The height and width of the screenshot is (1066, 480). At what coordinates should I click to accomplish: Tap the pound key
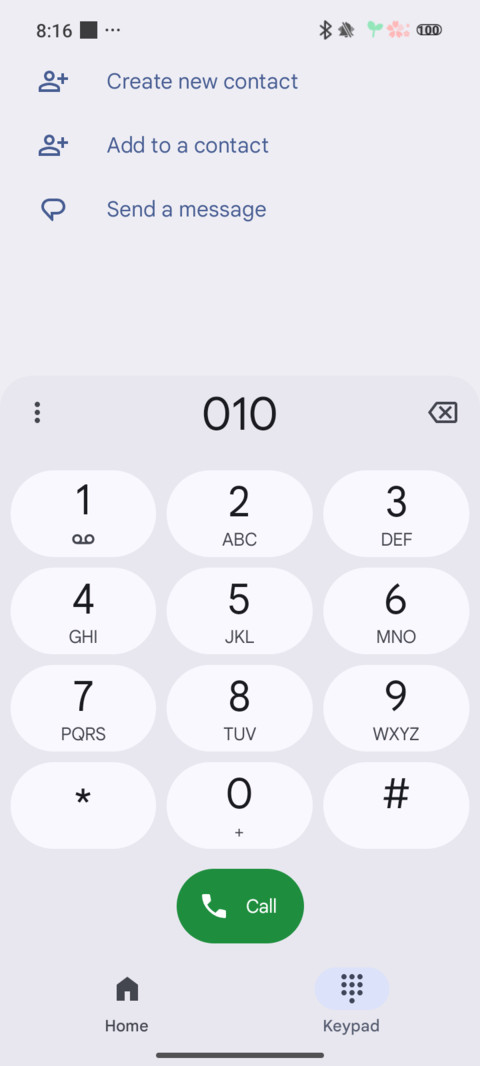(x=396, y=806)
